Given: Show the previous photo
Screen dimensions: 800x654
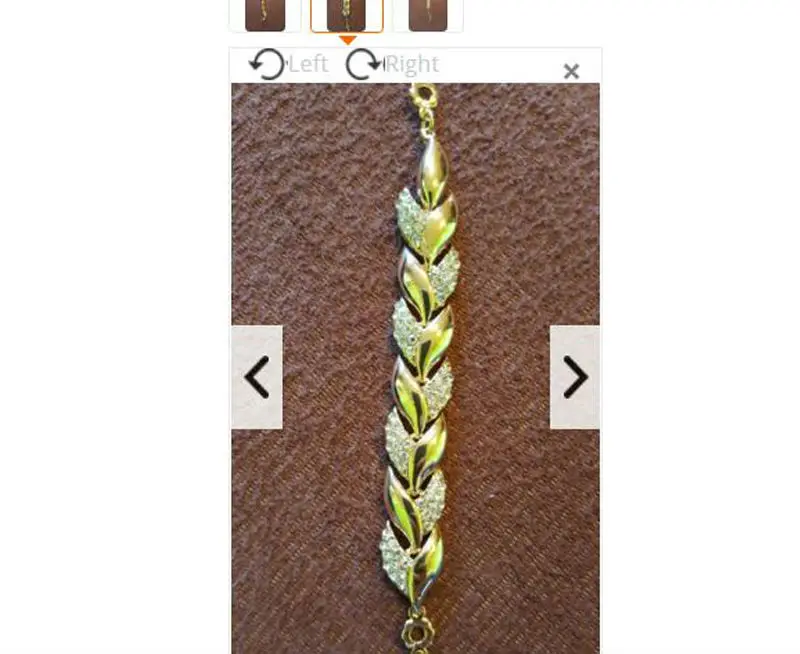Looking at the screenshot, I should (257, 377).
